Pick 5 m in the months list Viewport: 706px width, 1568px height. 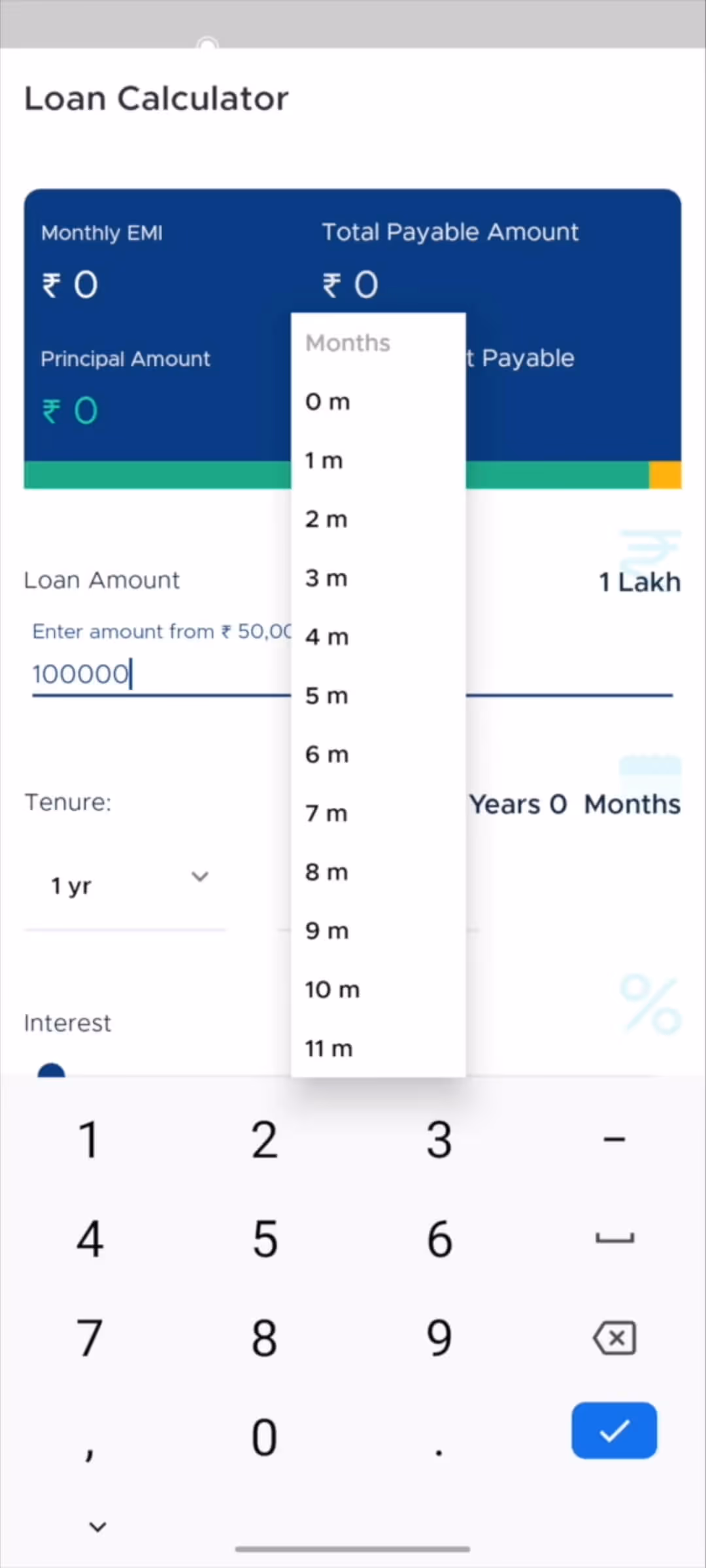click(x=378, y=696)
